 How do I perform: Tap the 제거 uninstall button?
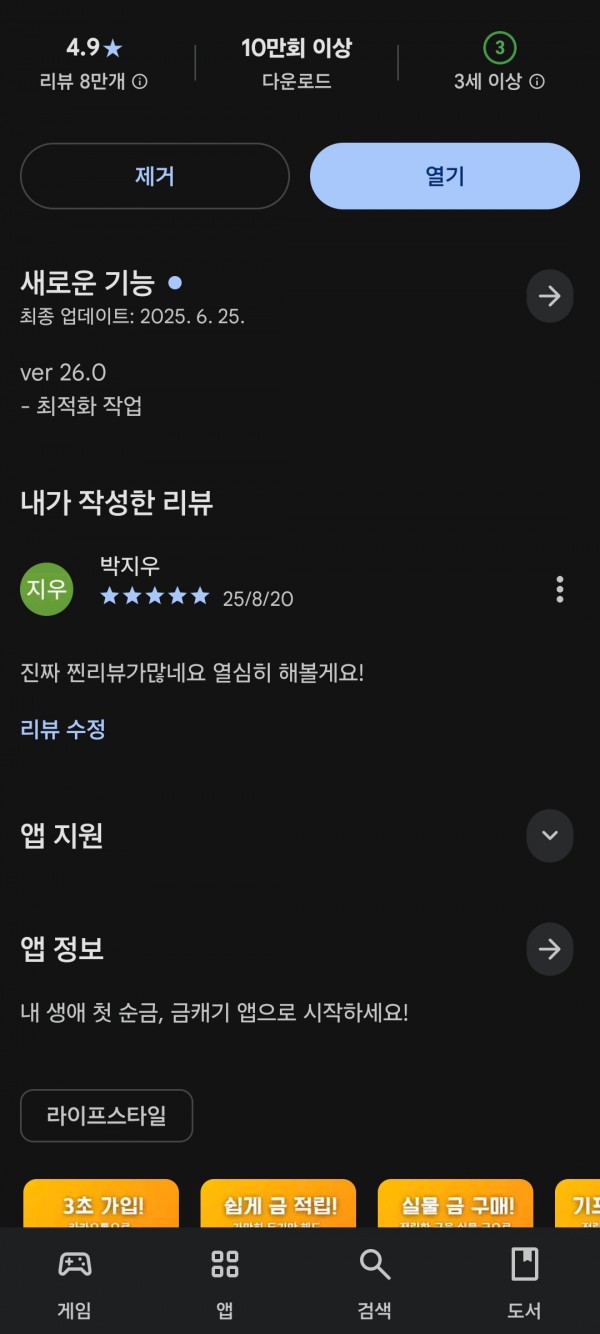click(x=155, y=176)
